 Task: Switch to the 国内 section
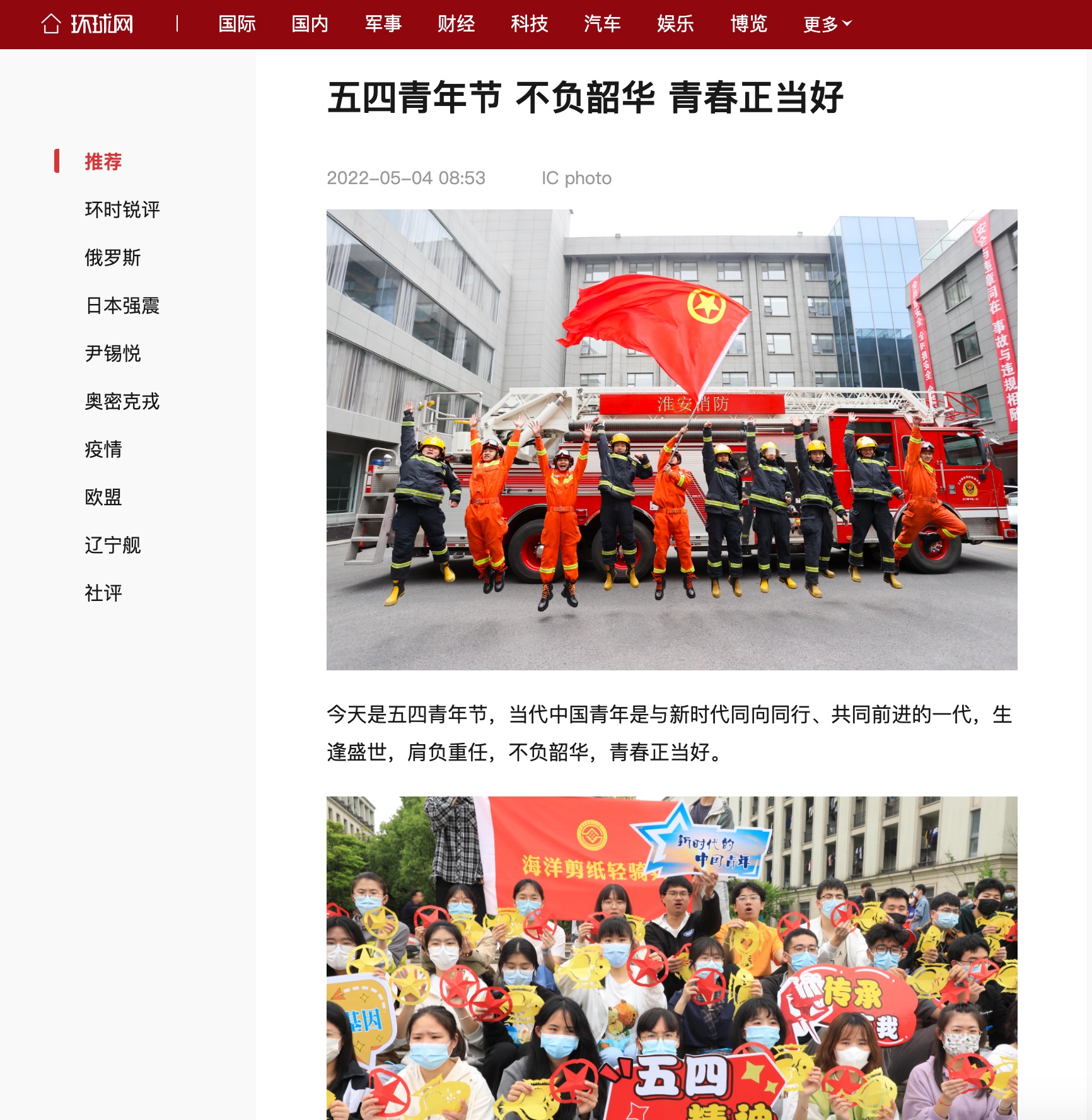click(x=310, y=24)
